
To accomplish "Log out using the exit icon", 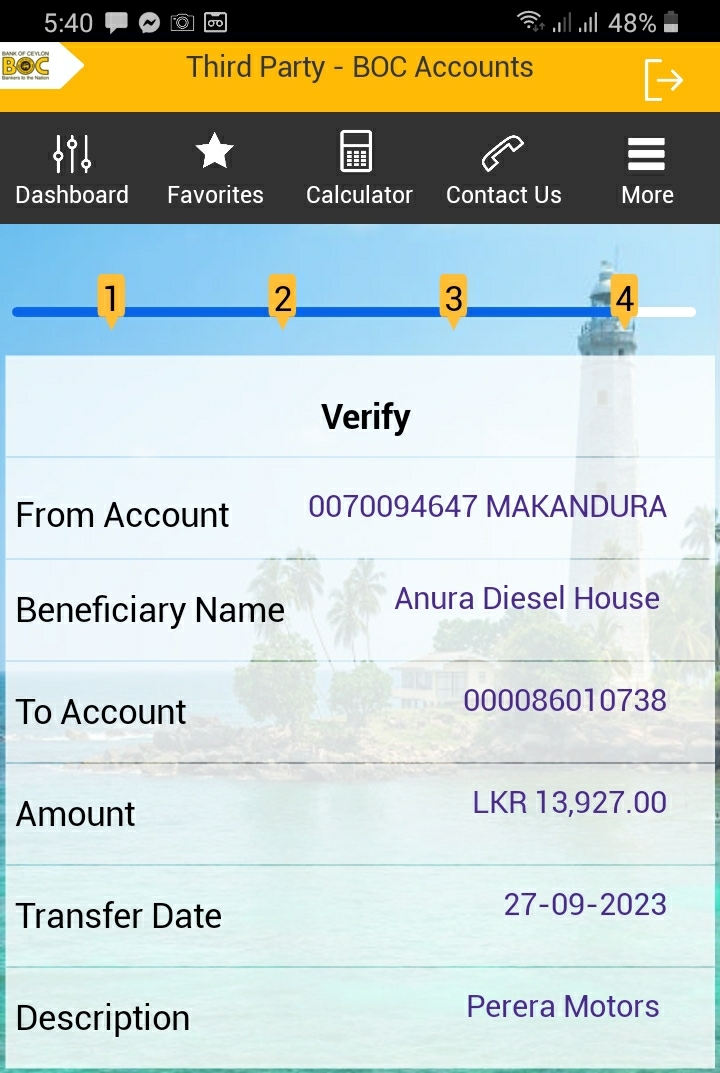I will [663, 80].
